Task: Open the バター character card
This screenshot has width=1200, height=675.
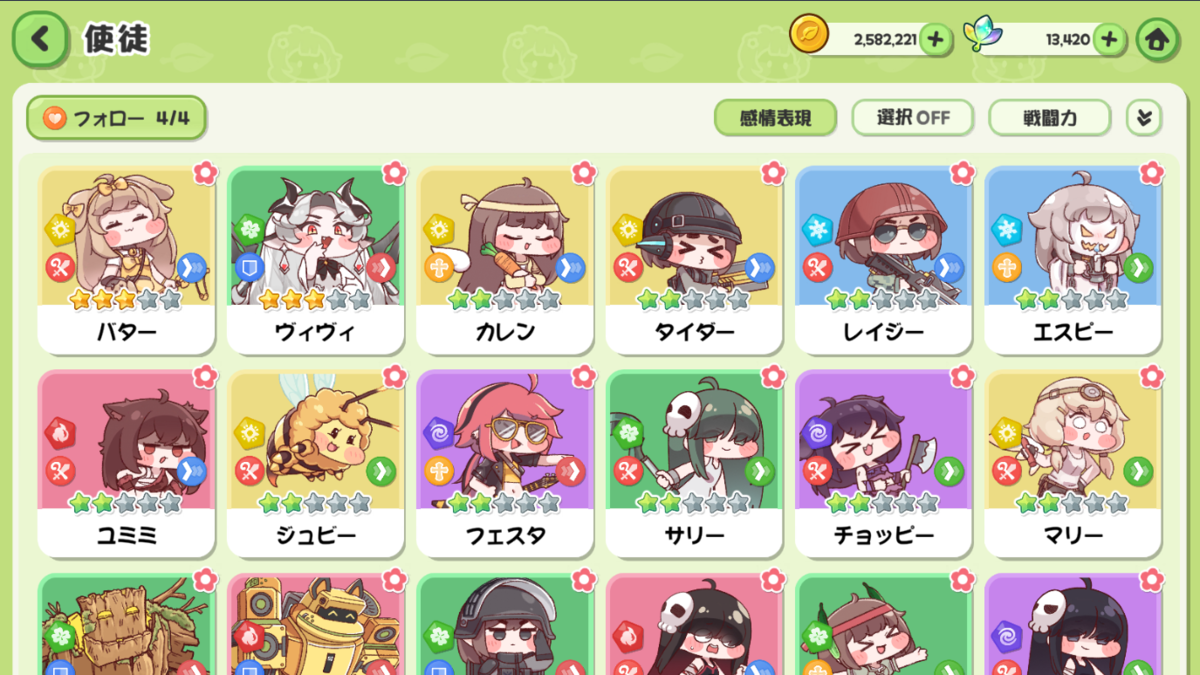Action: (126, 258)
